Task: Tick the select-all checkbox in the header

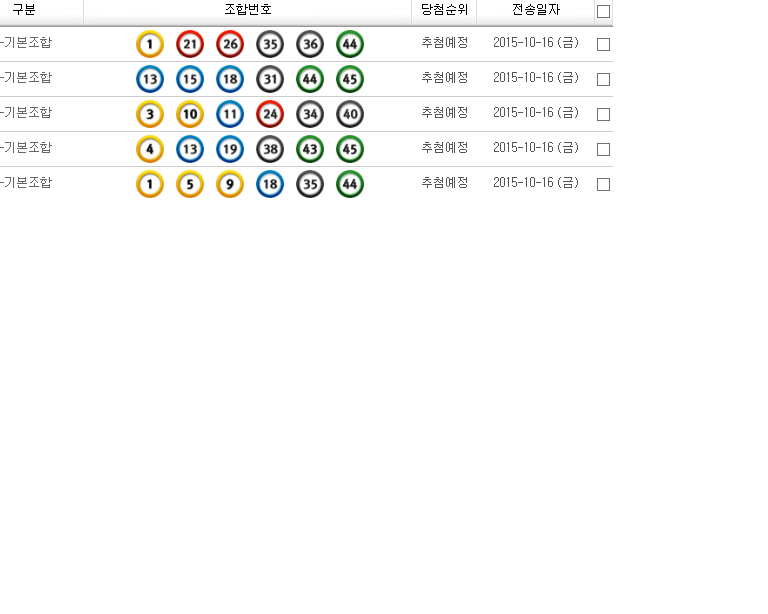Action: [x=603, y=12]
